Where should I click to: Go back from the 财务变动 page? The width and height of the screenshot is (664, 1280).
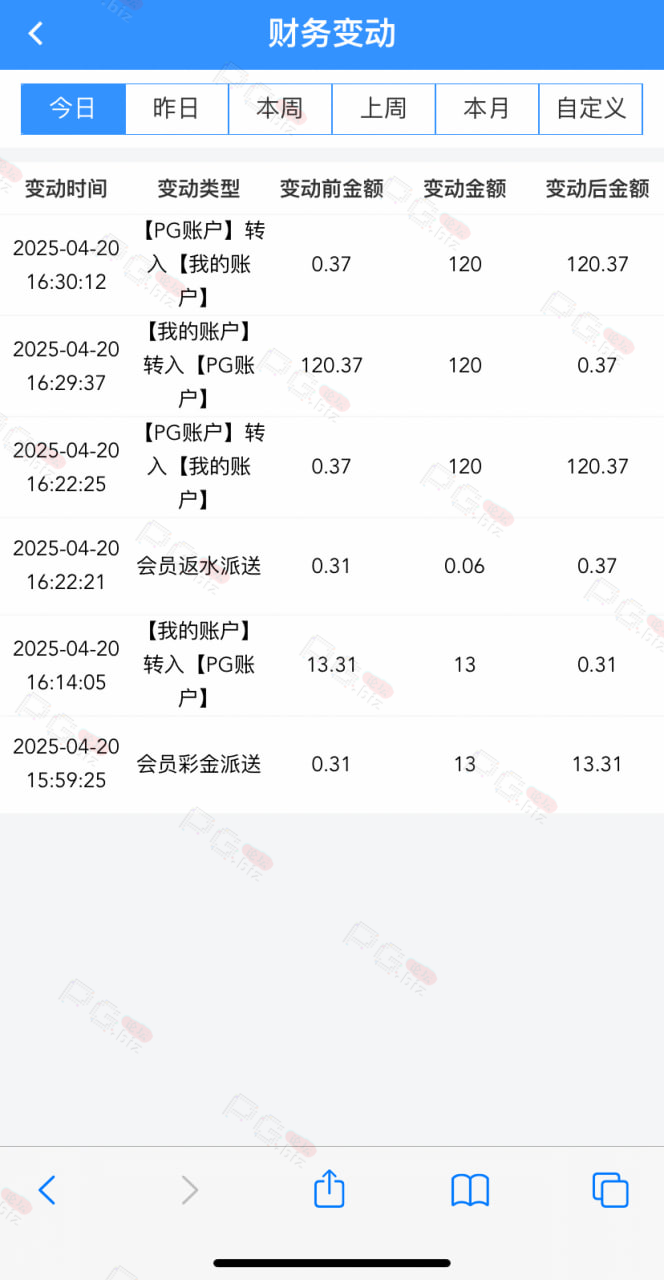36,34
